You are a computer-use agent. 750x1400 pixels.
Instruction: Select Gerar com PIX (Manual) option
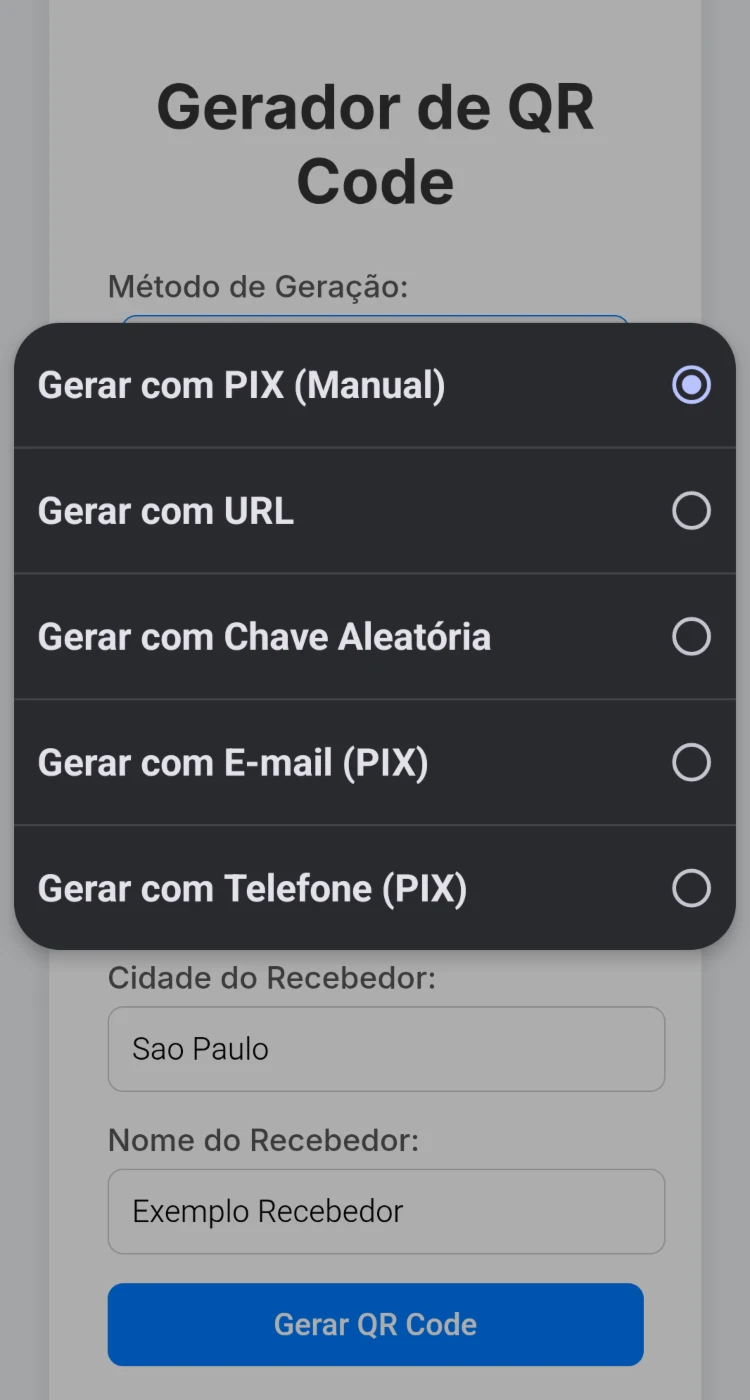point(375,385)
